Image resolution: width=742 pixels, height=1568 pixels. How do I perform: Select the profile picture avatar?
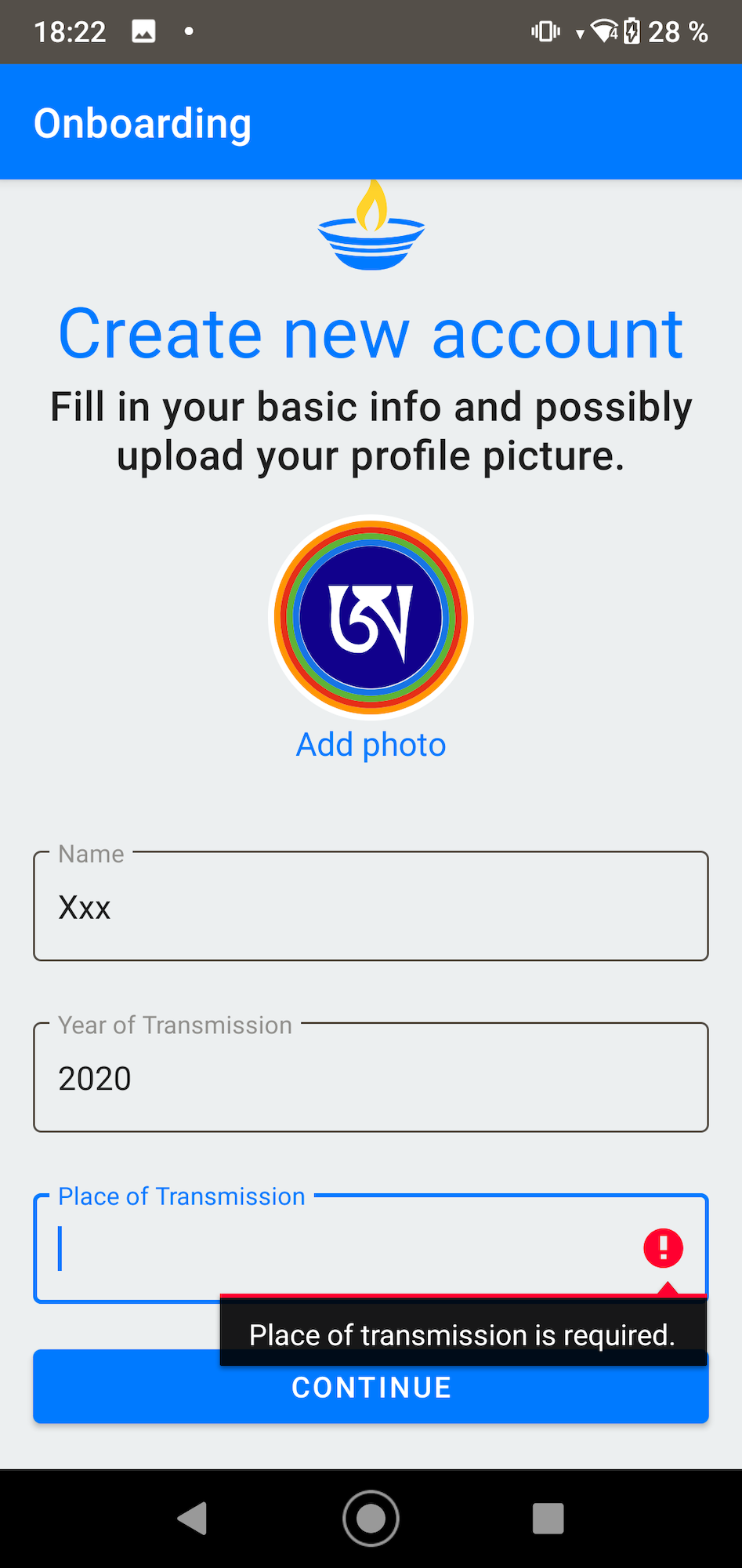[x=371, y=617]
